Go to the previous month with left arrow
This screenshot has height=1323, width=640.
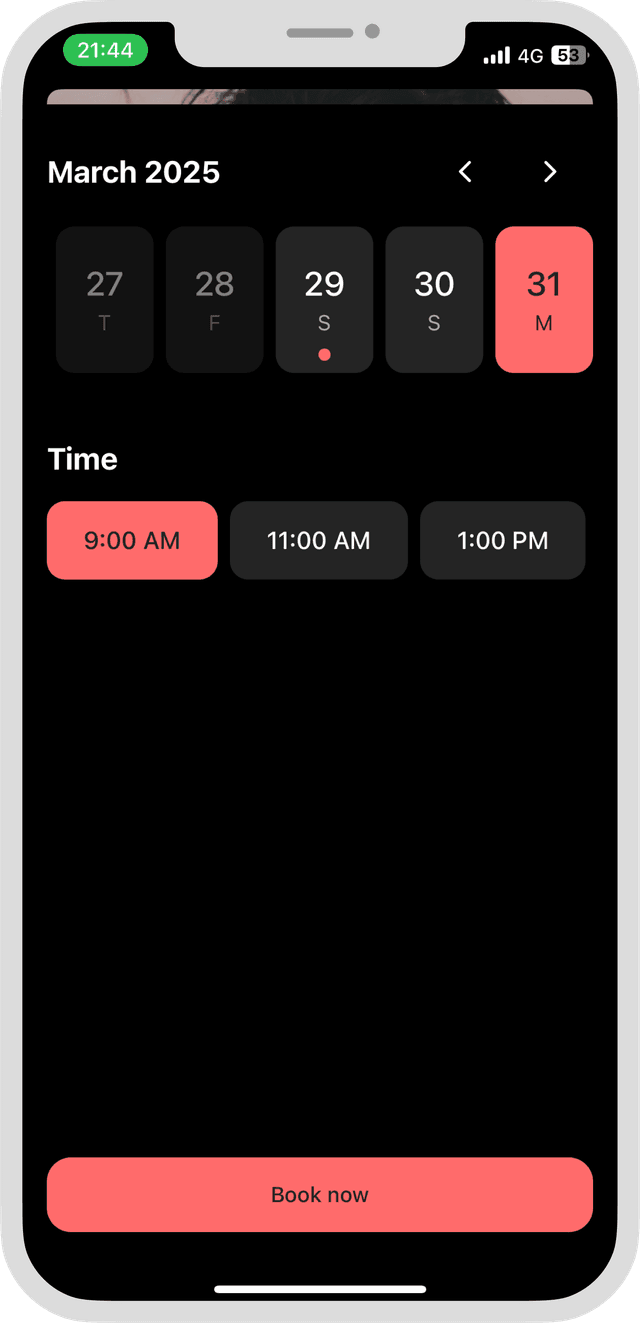(x=465, y=172)
